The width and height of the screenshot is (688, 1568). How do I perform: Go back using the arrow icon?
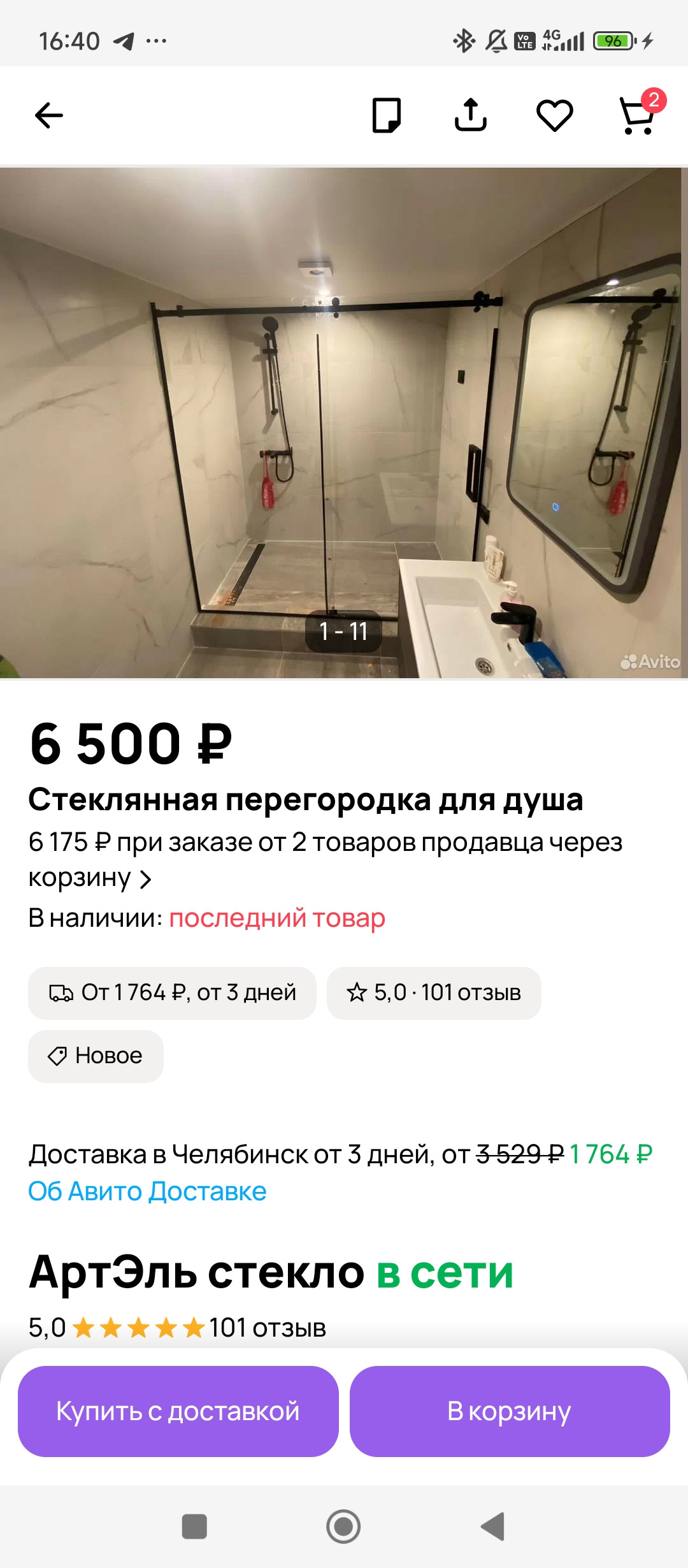pos(49,115)
